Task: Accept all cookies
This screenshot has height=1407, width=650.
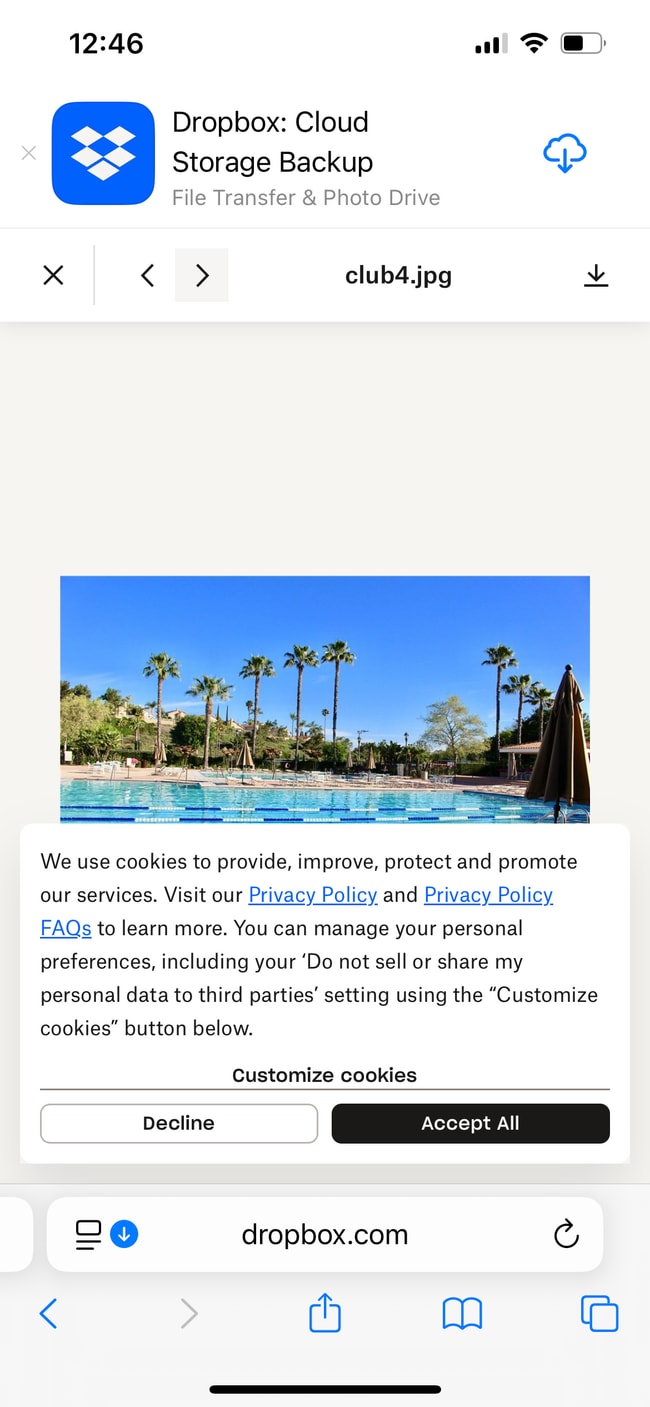Action: (x=470, y=1123)
